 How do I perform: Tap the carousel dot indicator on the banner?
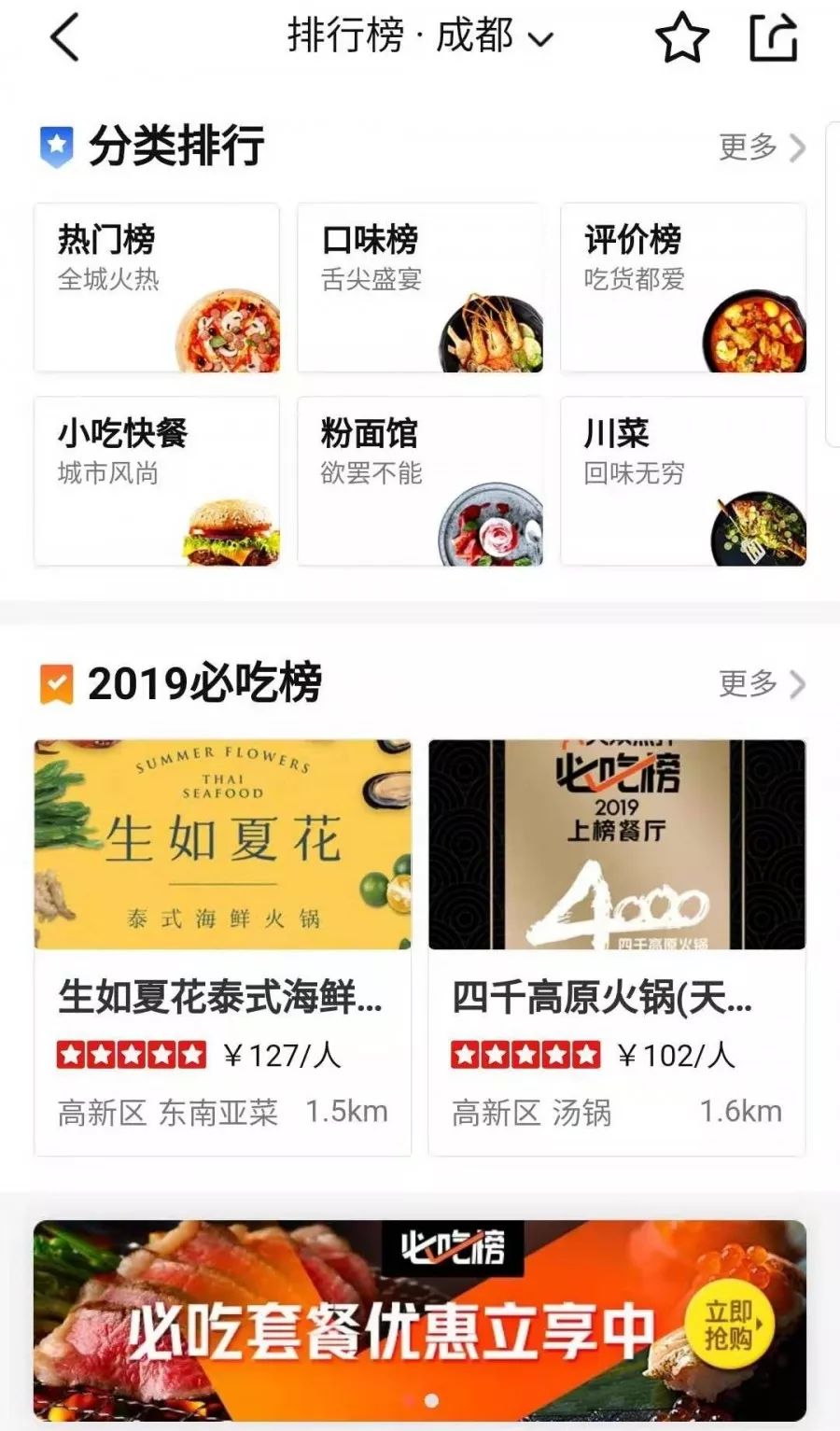[x=433, y=1399]
